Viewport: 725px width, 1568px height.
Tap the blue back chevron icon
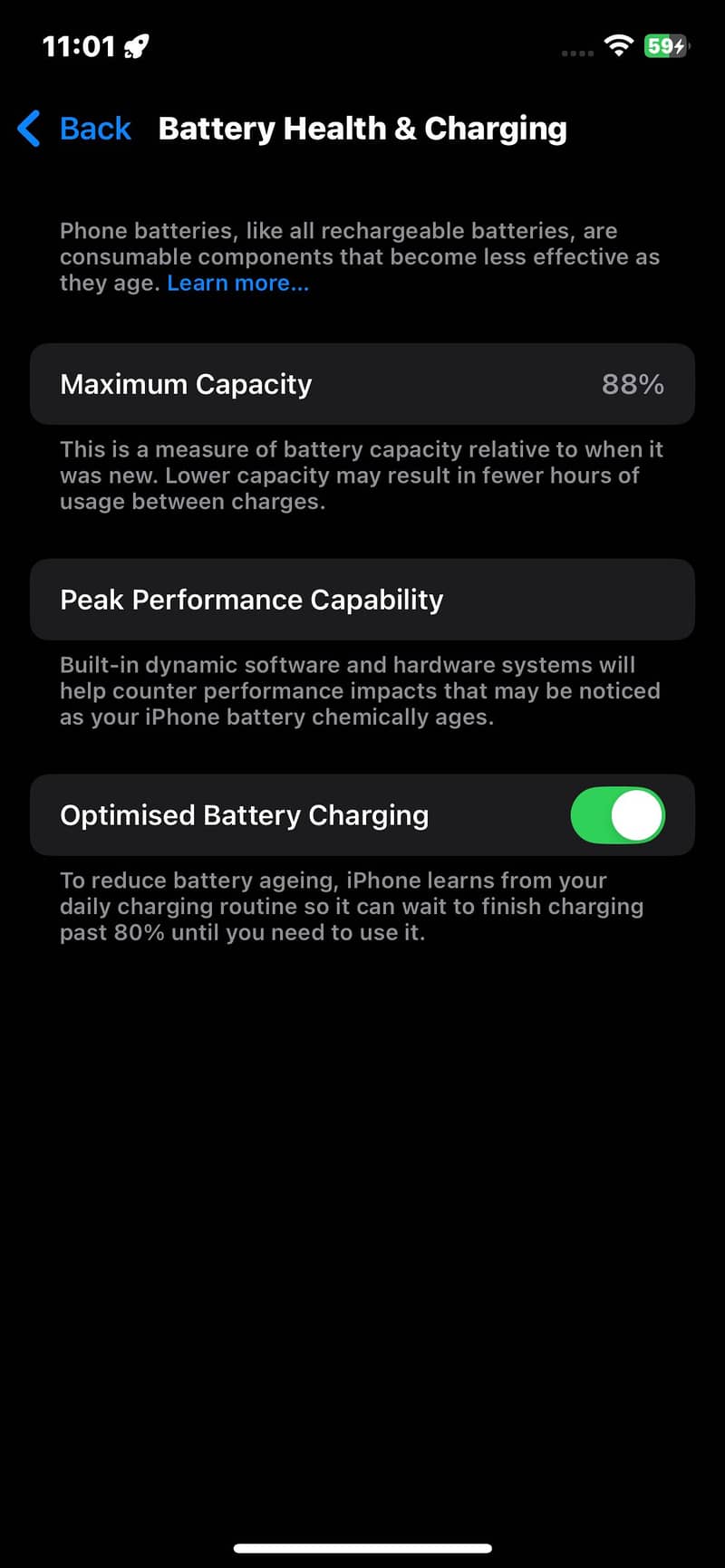click(x=28, y=129)
